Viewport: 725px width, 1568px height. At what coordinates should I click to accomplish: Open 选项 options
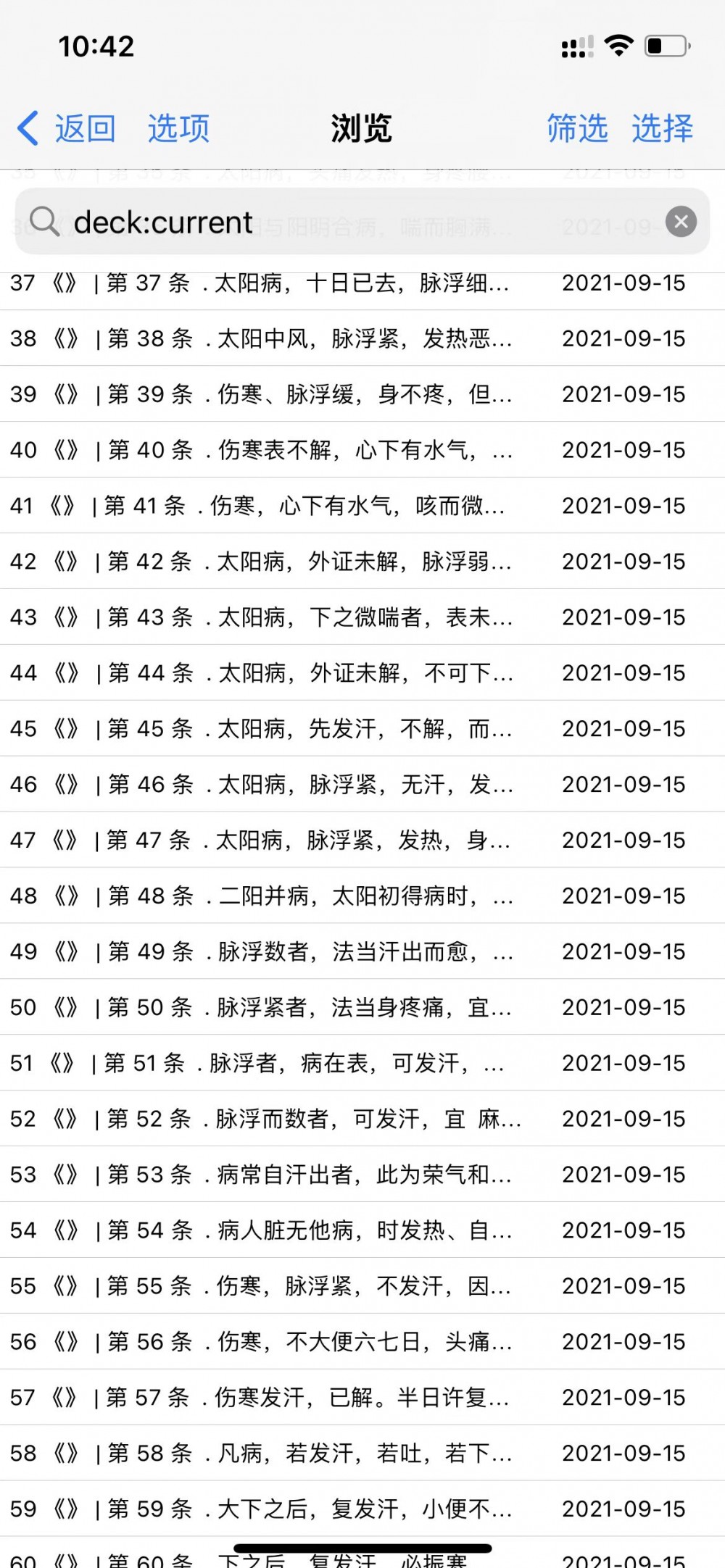(178, 129)
